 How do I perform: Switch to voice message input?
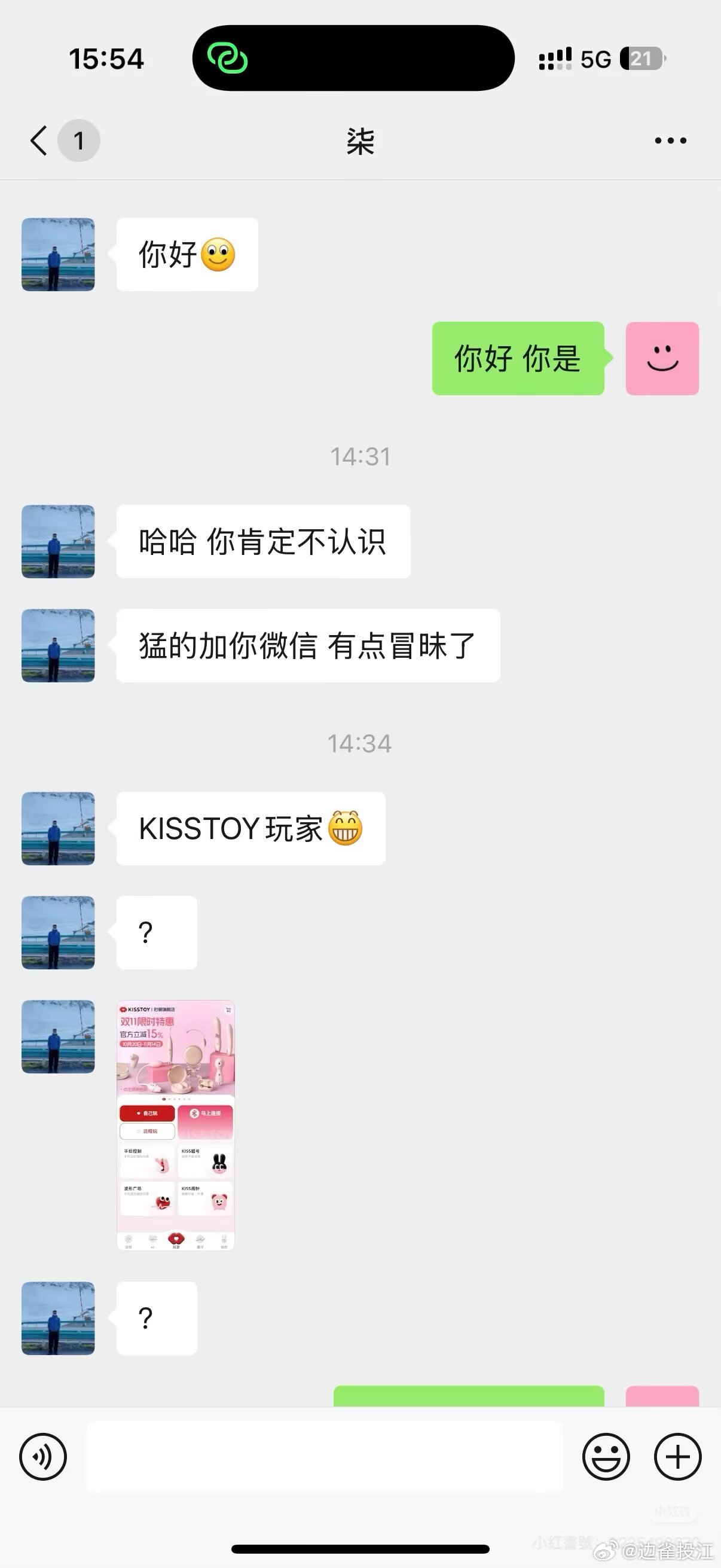click(43, 1457)
